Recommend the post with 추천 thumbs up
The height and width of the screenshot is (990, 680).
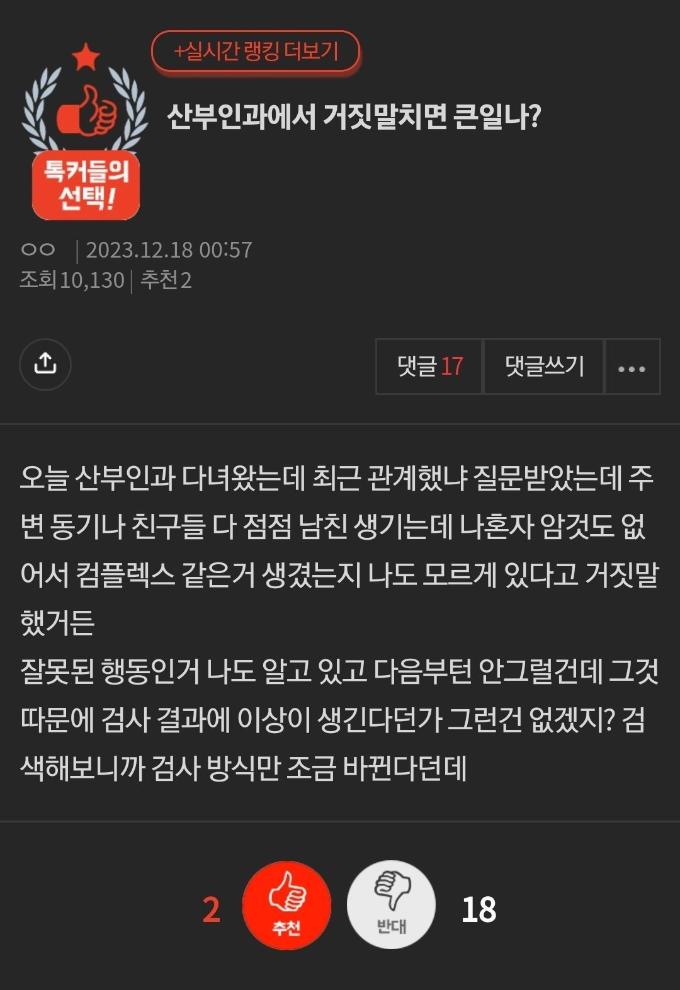[286, 905]
